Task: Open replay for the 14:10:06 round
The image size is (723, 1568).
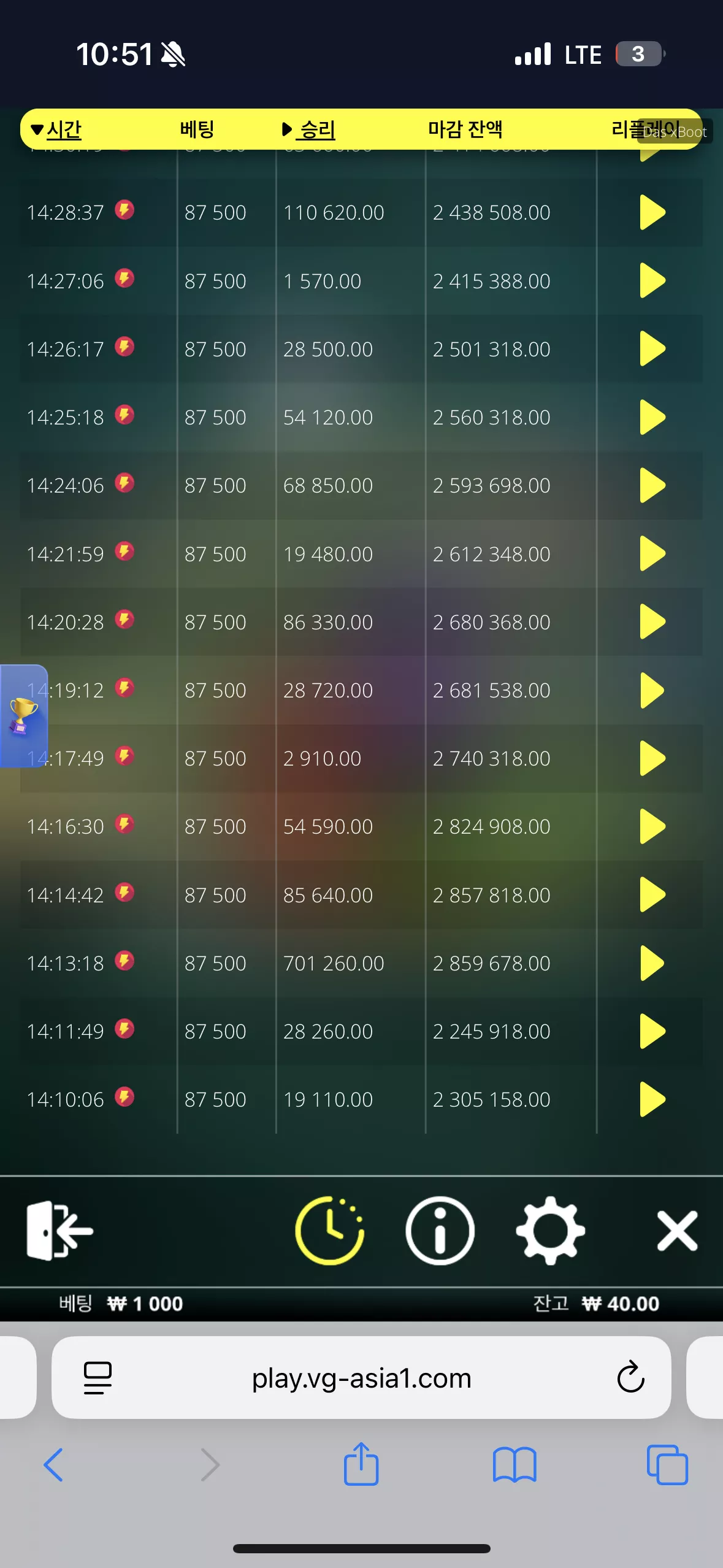Action: pos(652,1099)
